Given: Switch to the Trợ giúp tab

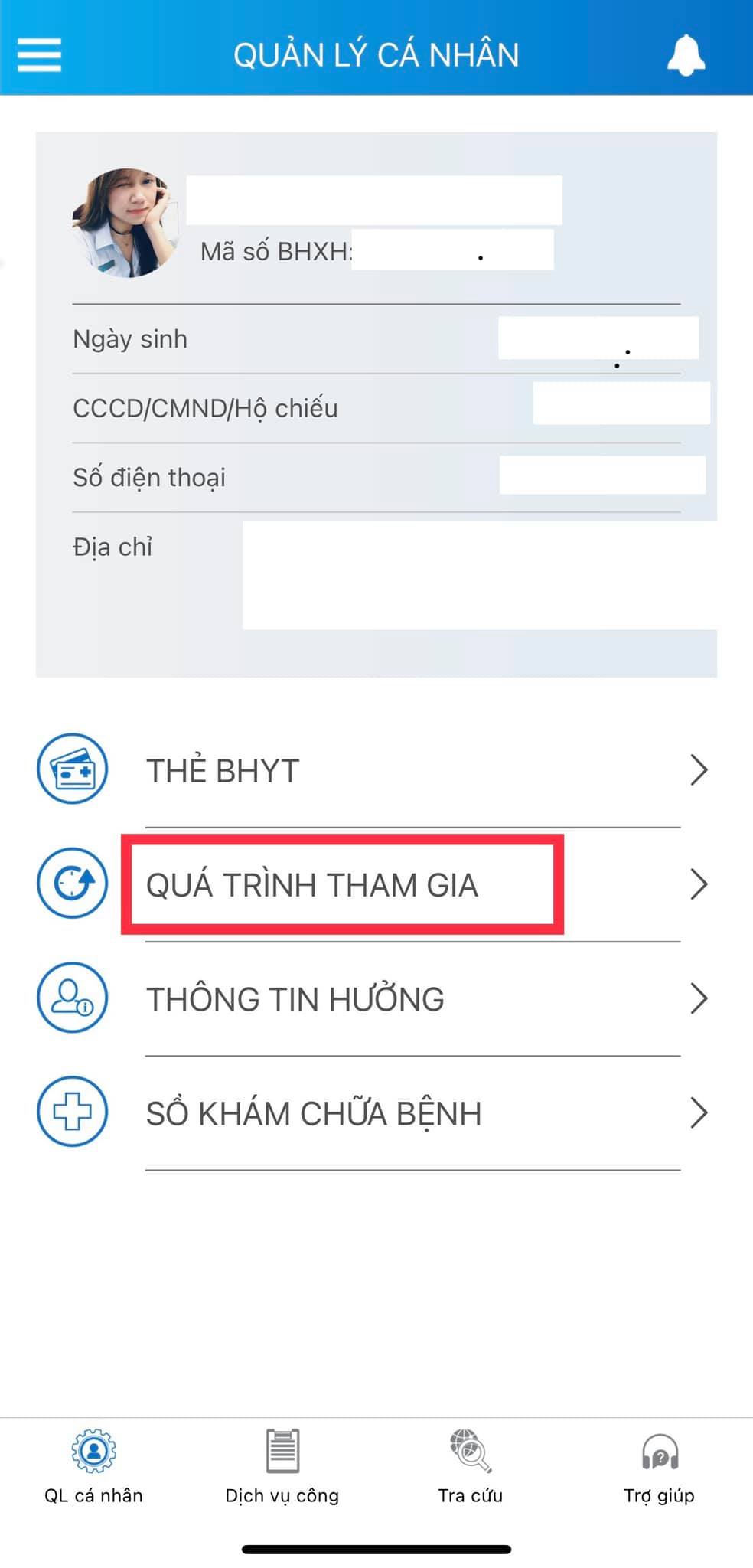Looking at the screenshot, I should click(x=659, y=1465).
